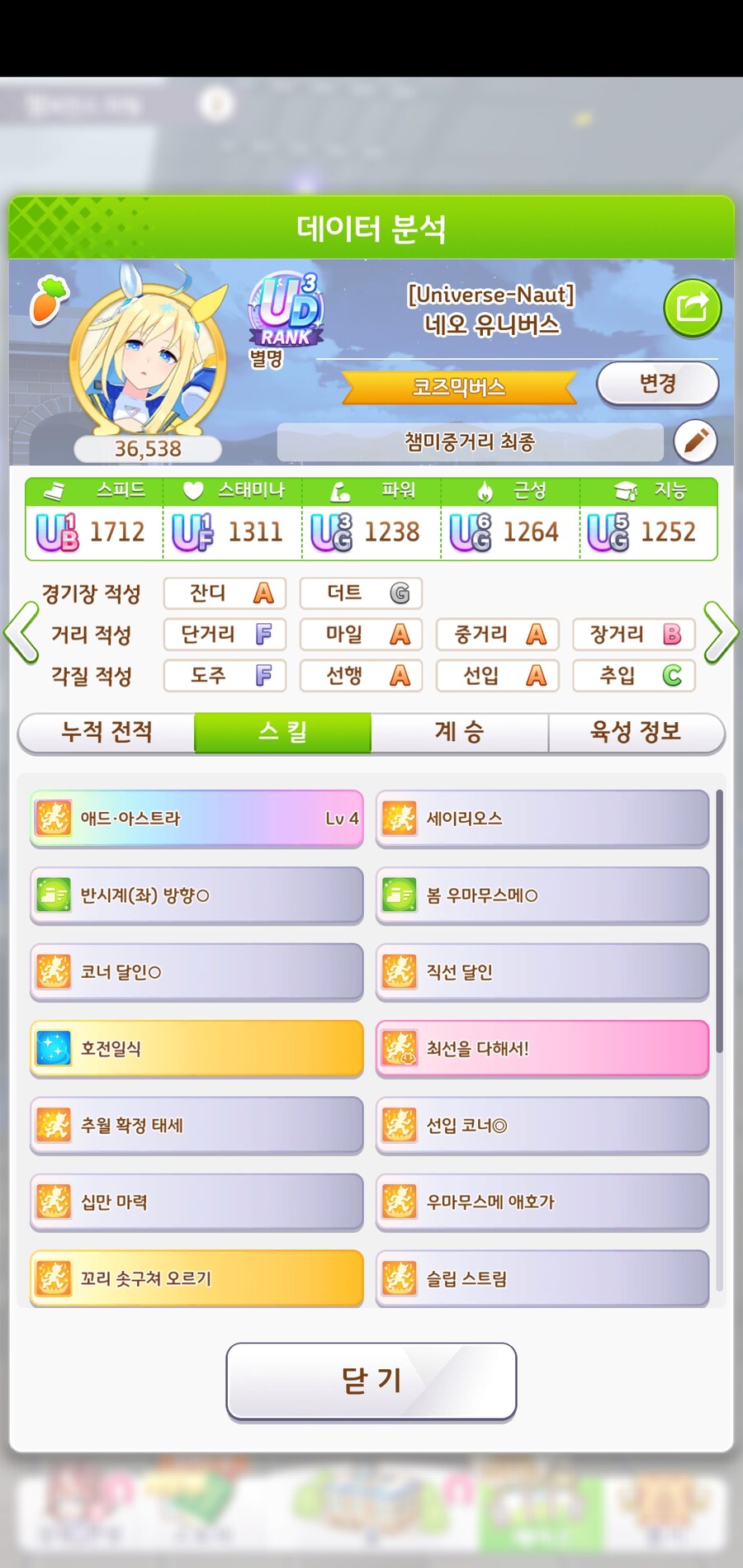The image size is (743, 1568).
Task: Open the 애드·아스트라 skill details
Action: click(196, 819)
